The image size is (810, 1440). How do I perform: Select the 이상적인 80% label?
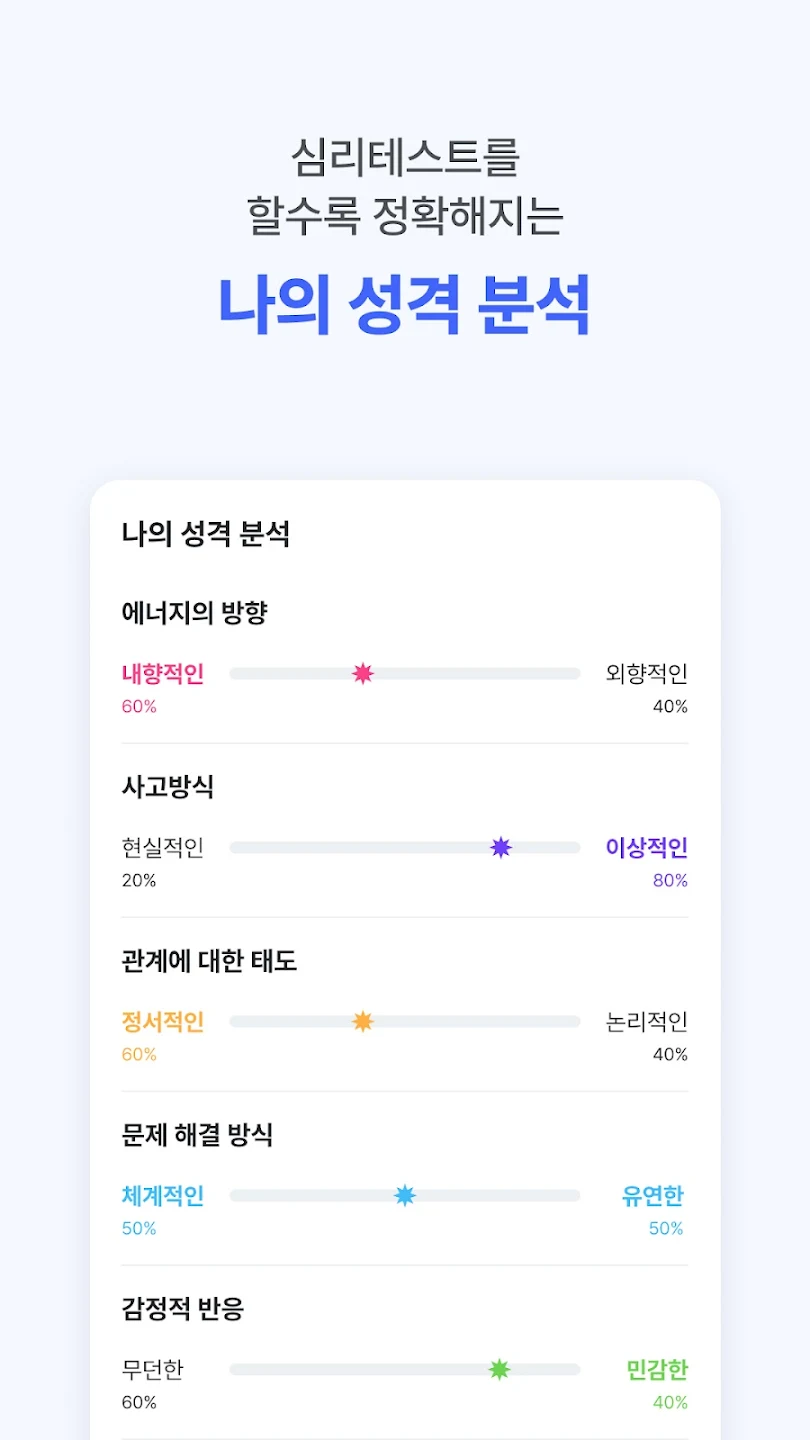647,862
